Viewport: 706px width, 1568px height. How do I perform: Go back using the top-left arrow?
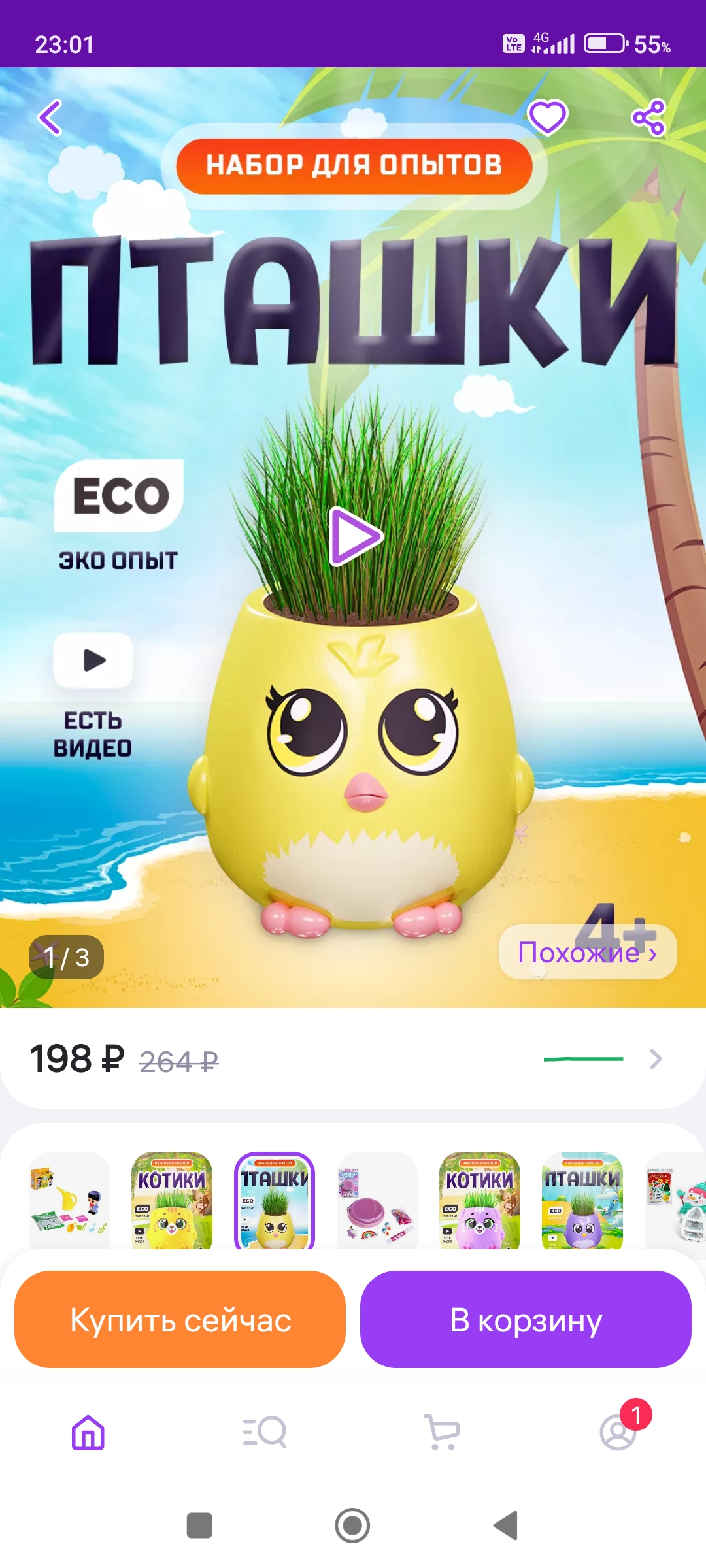(50, 118)
